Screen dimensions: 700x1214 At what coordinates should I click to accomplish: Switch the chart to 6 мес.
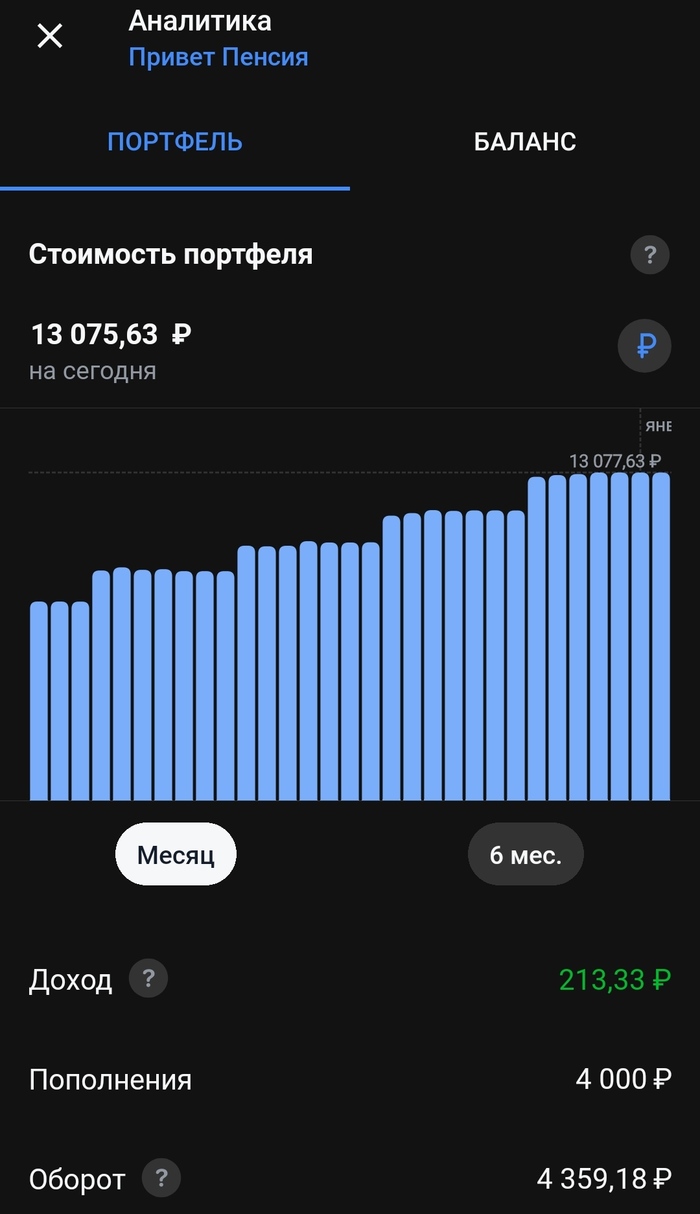click(525, 855)
